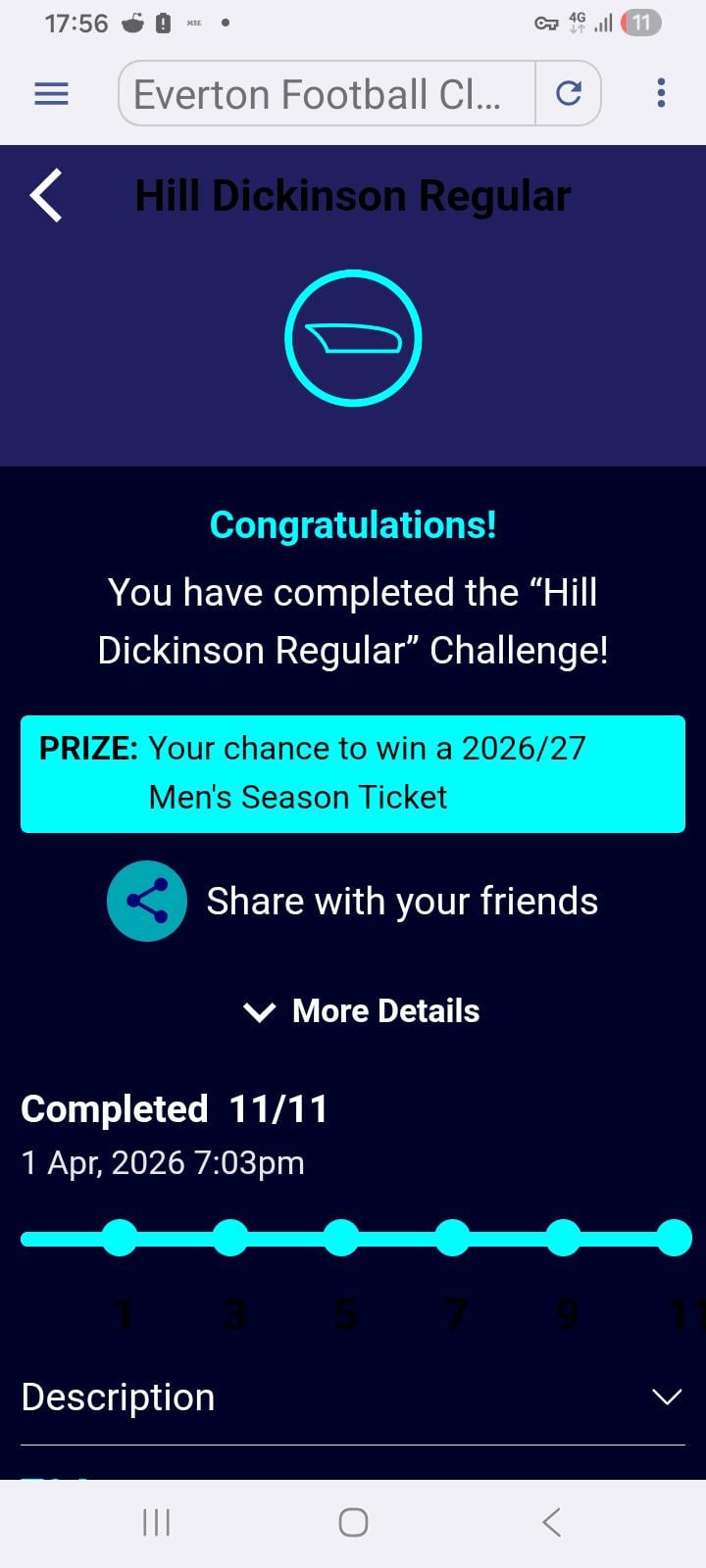Tap the Everton Football Club address bar
This screenshot has width=706, height=1568.
326,94
